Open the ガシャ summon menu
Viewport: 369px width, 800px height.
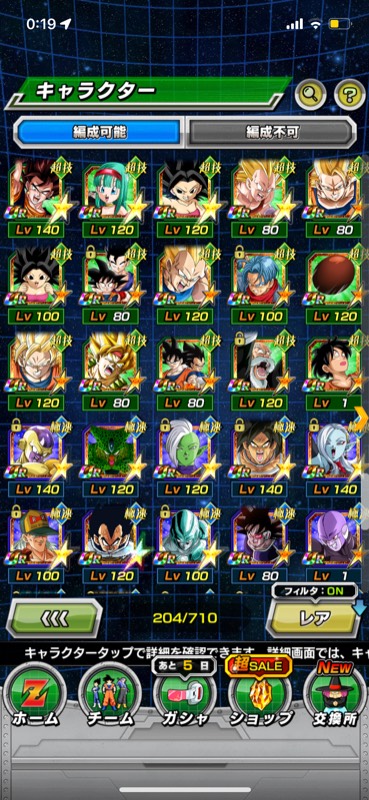[x=185, y=696]
